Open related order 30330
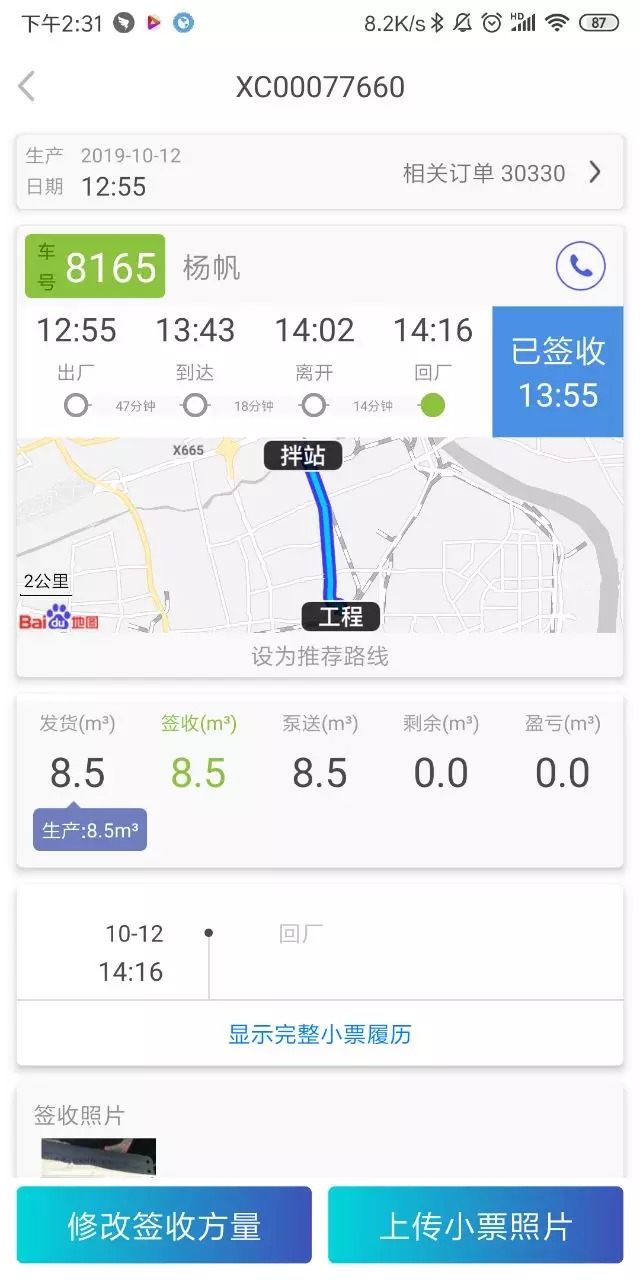 502,173
